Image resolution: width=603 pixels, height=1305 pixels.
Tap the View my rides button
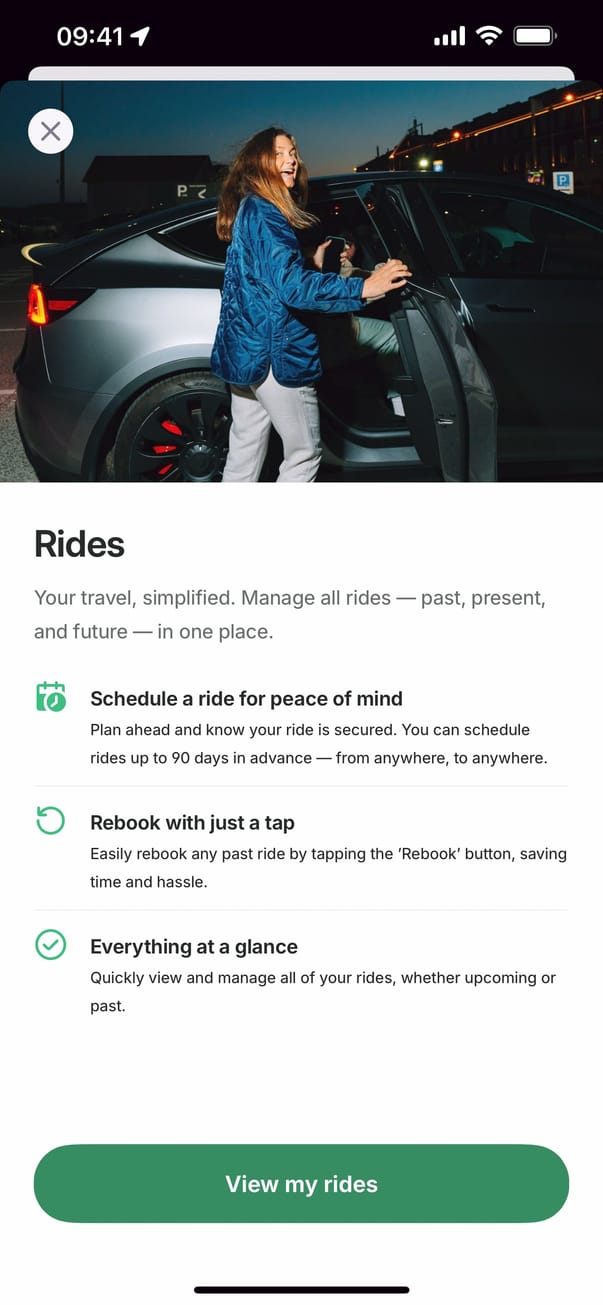(x=301, y=1184)
